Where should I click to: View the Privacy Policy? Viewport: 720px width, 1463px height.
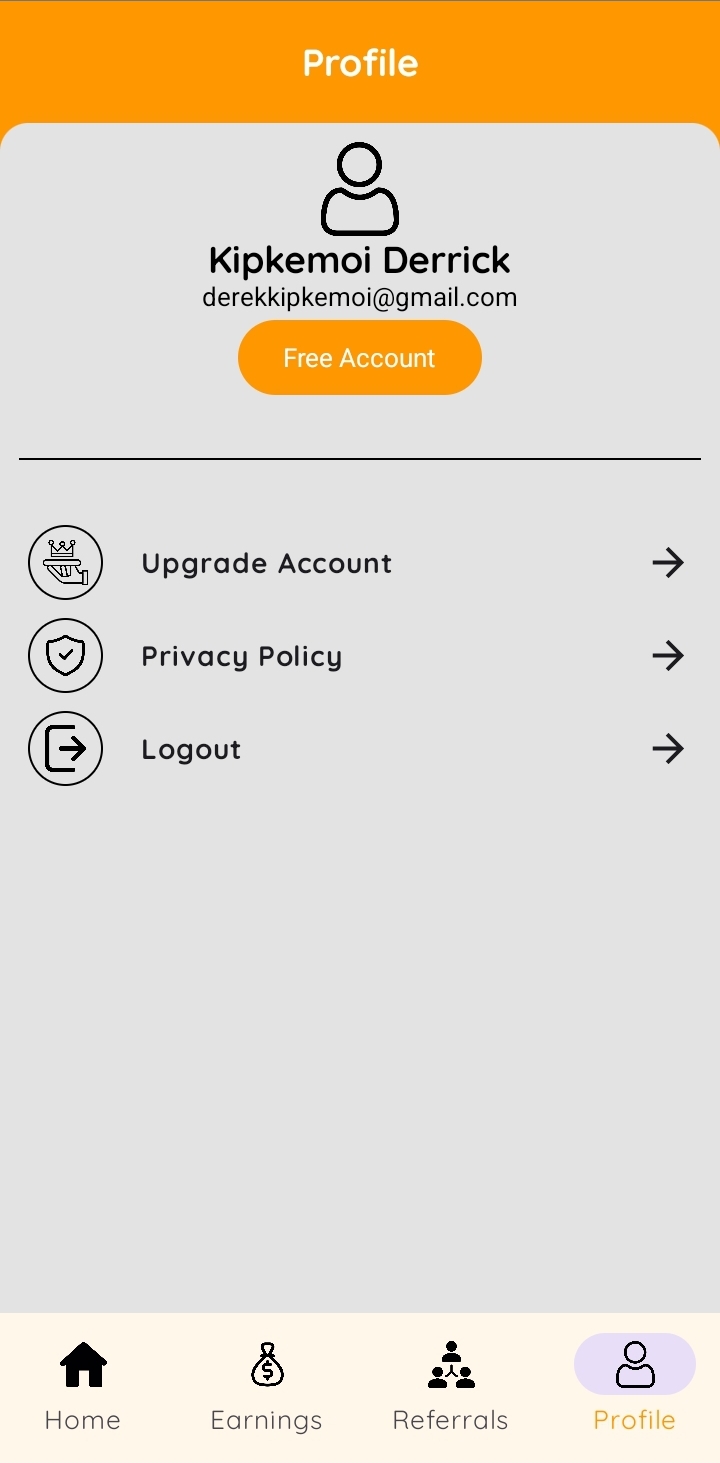(241, 656)
